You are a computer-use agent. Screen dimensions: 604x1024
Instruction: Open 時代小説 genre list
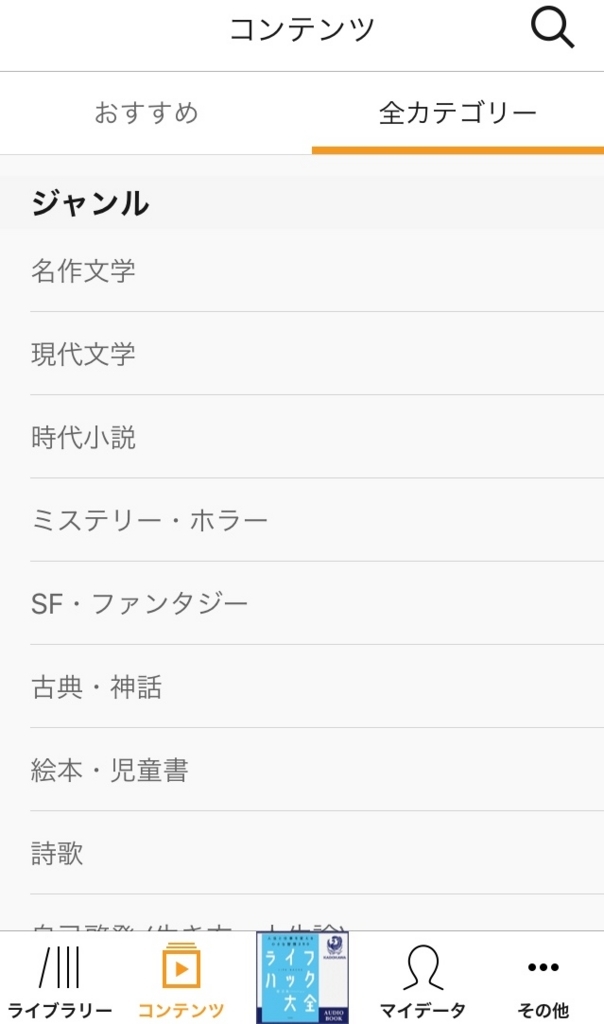[84, 437]
